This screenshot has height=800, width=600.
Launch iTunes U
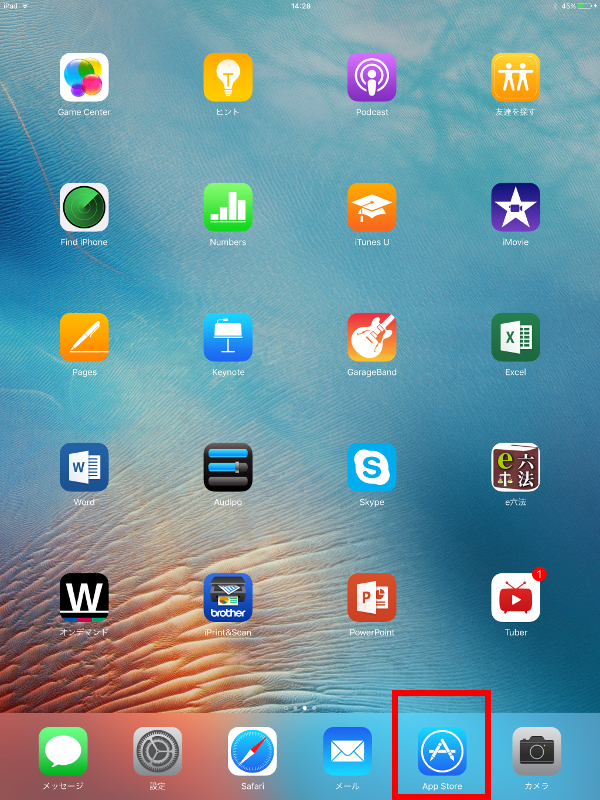pyautogui.click(x=372, y=207)
